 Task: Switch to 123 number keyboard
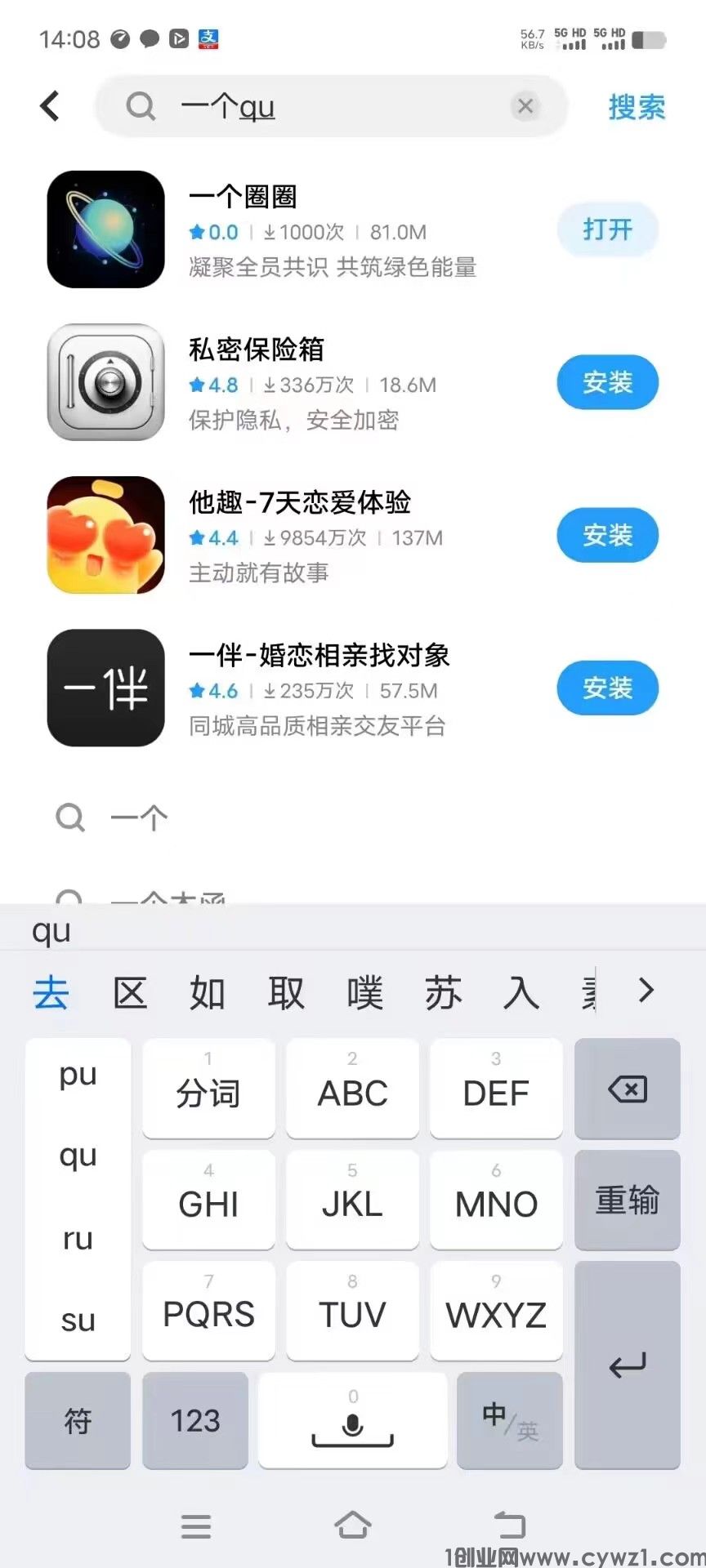(194, 1421)
